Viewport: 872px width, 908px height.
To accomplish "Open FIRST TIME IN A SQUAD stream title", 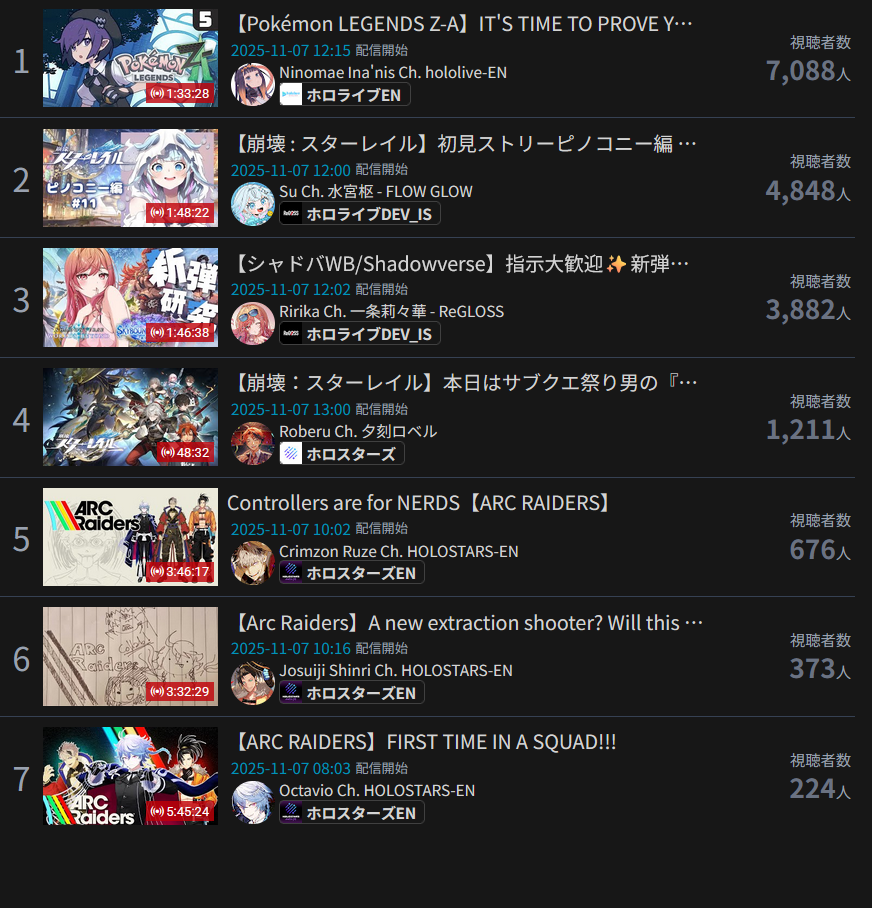I will (x=424, y=742).
